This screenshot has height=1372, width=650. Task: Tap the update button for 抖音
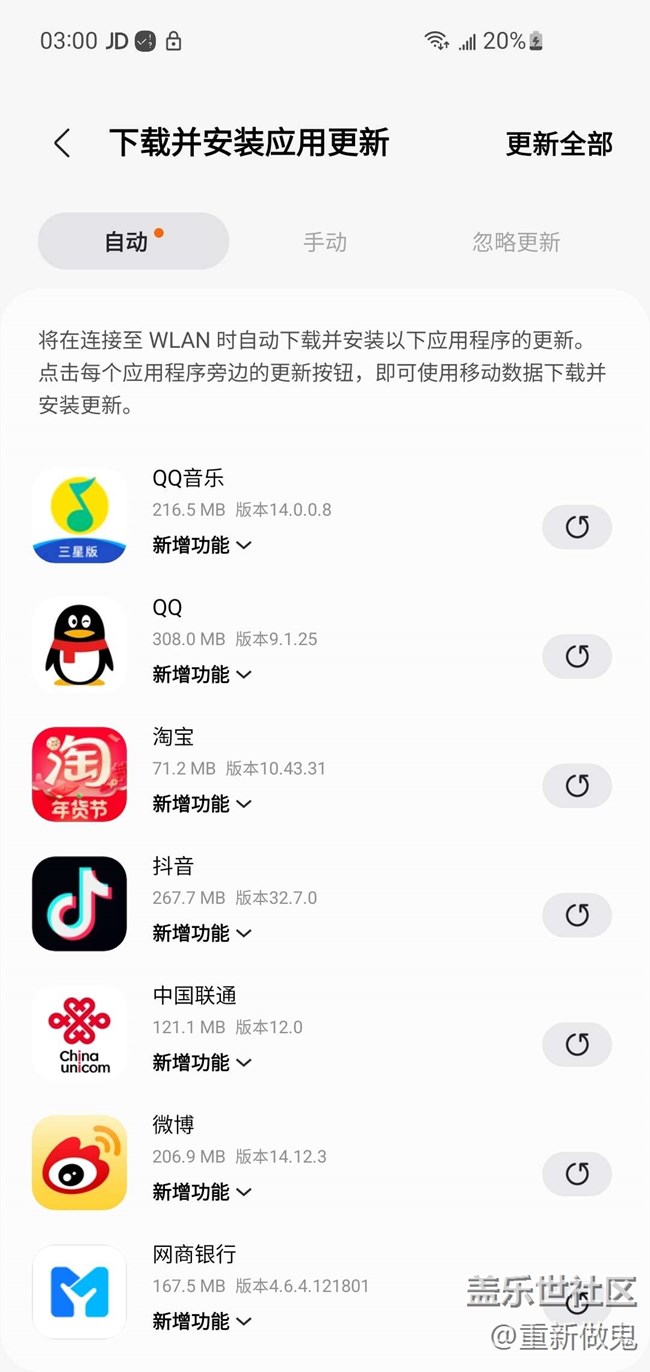(x=577, y=915)
